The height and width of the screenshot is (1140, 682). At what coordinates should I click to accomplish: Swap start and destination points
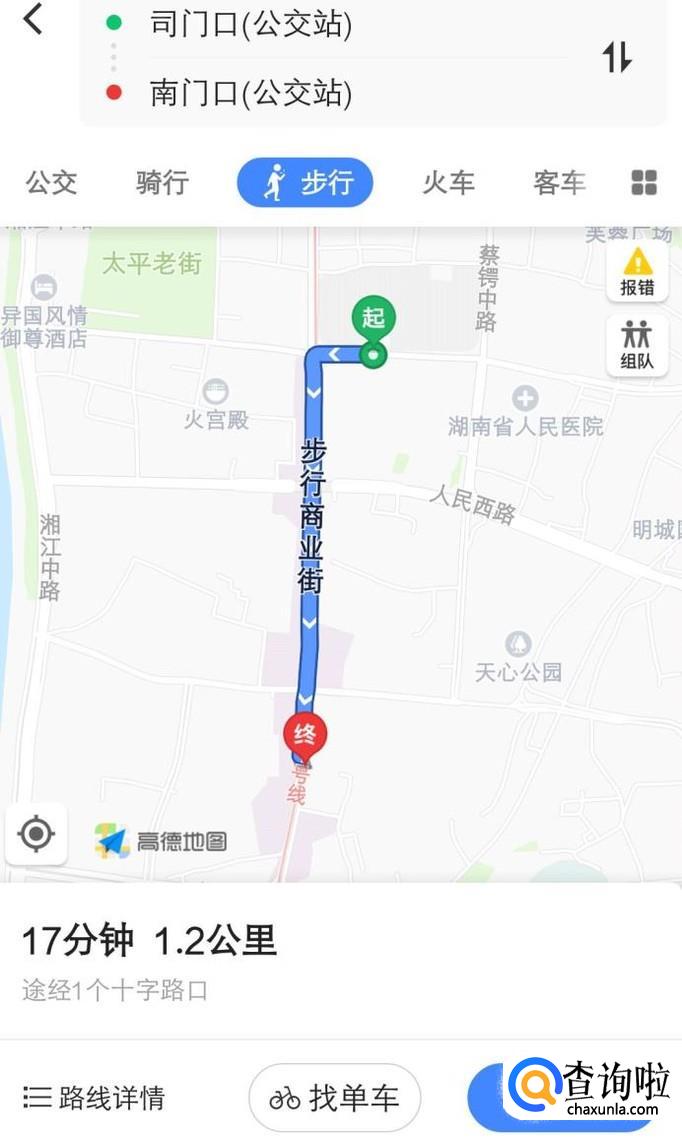[x=617, y=58]
